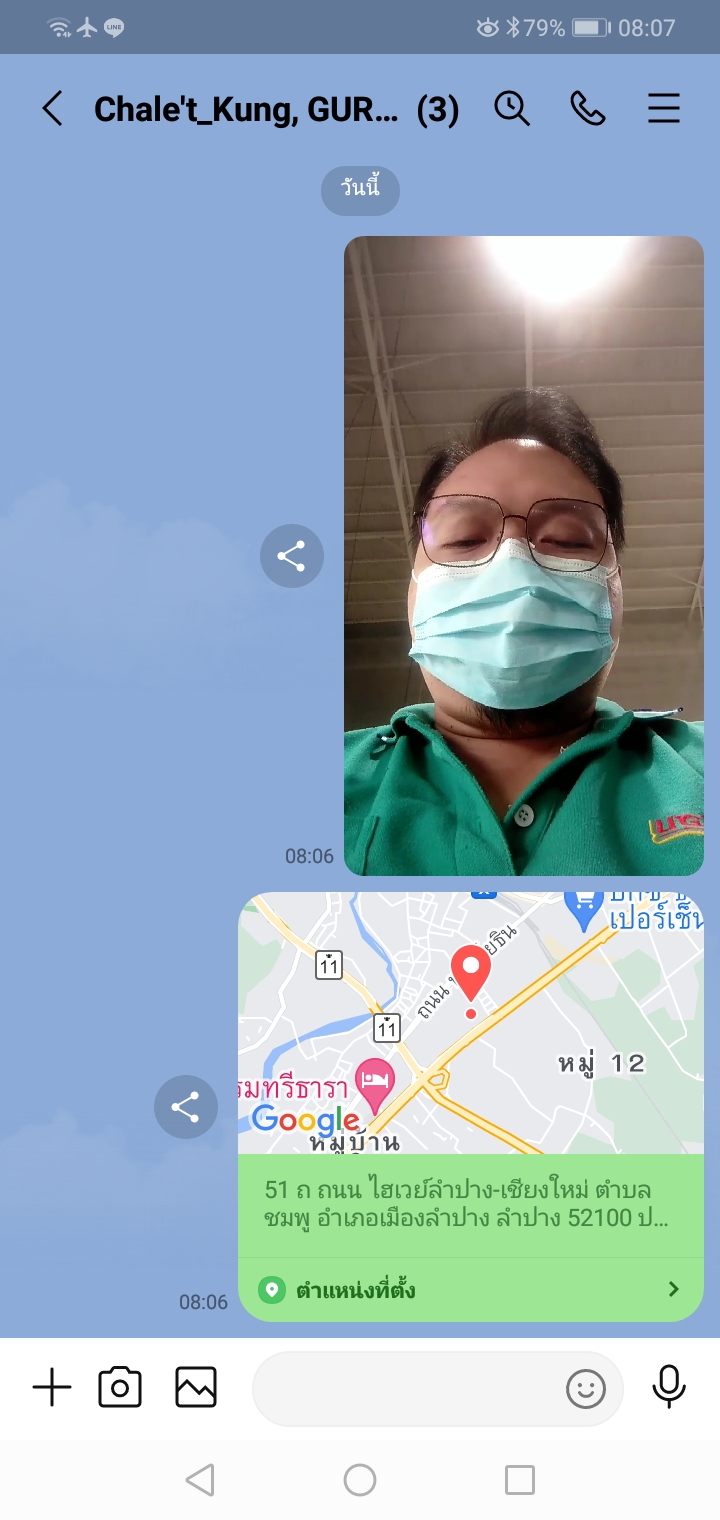Start a call with the group
The width and height of the screenshot is (720, 1520).
click(x=588, y=108)
